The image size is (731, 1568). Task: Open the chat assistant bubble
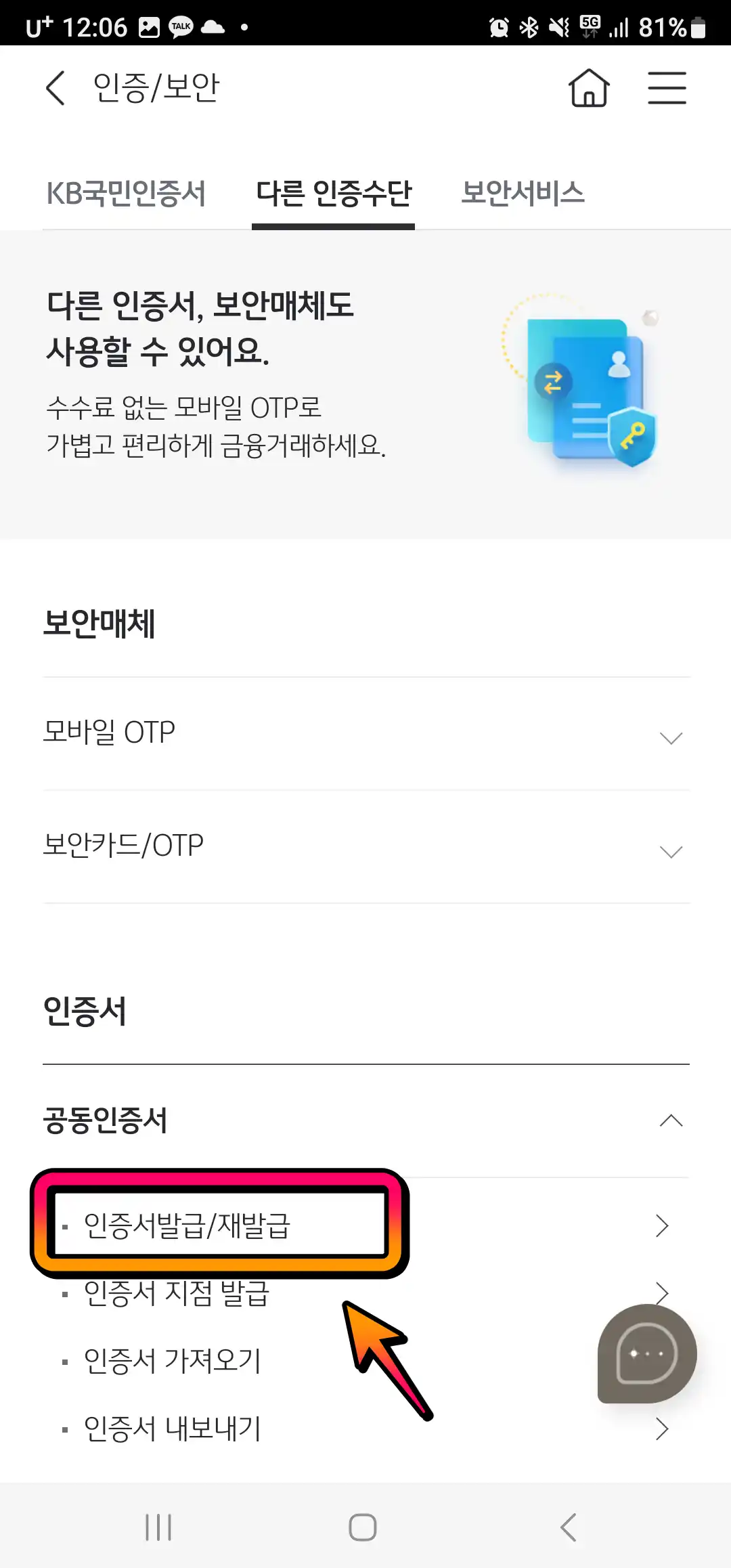[x=645, y=1354]
